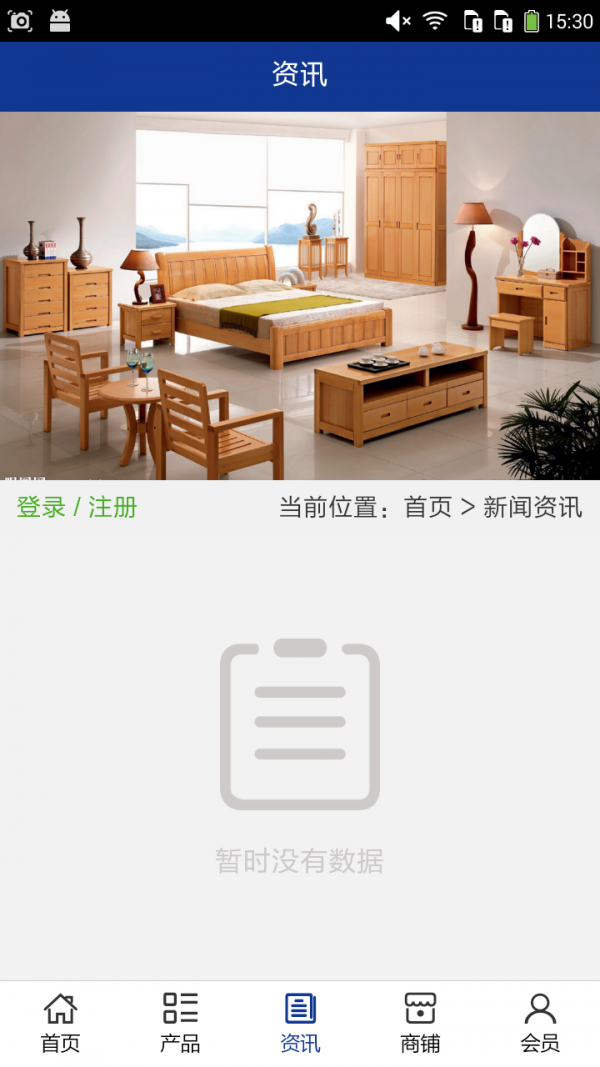Image resolution: width=600 pixels, height=1067 pixels.
Task: Go to 首页 in the breadcrumb
Action: (x=428, y=507)
